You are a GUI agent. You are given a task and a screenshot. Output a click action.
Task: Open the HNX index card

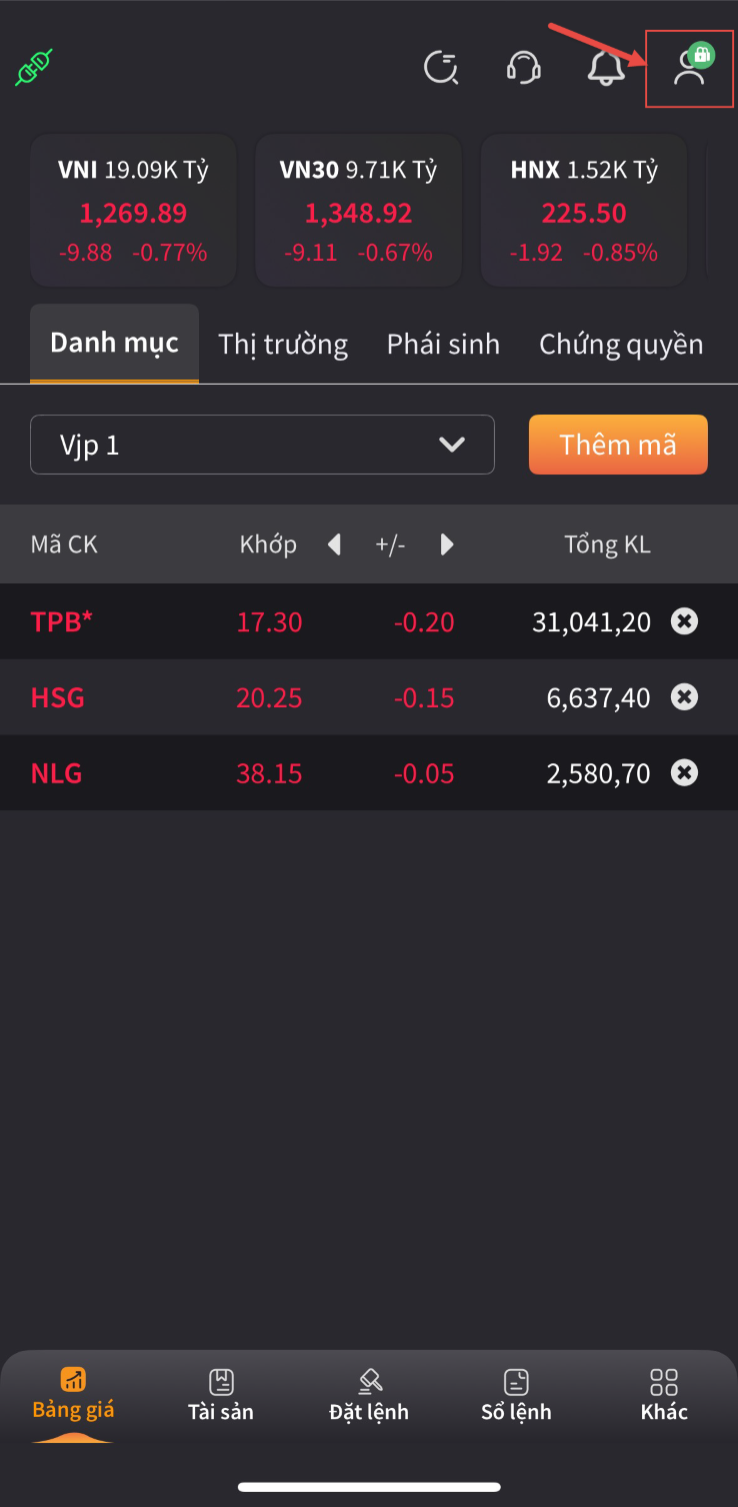tap(584, 211)
